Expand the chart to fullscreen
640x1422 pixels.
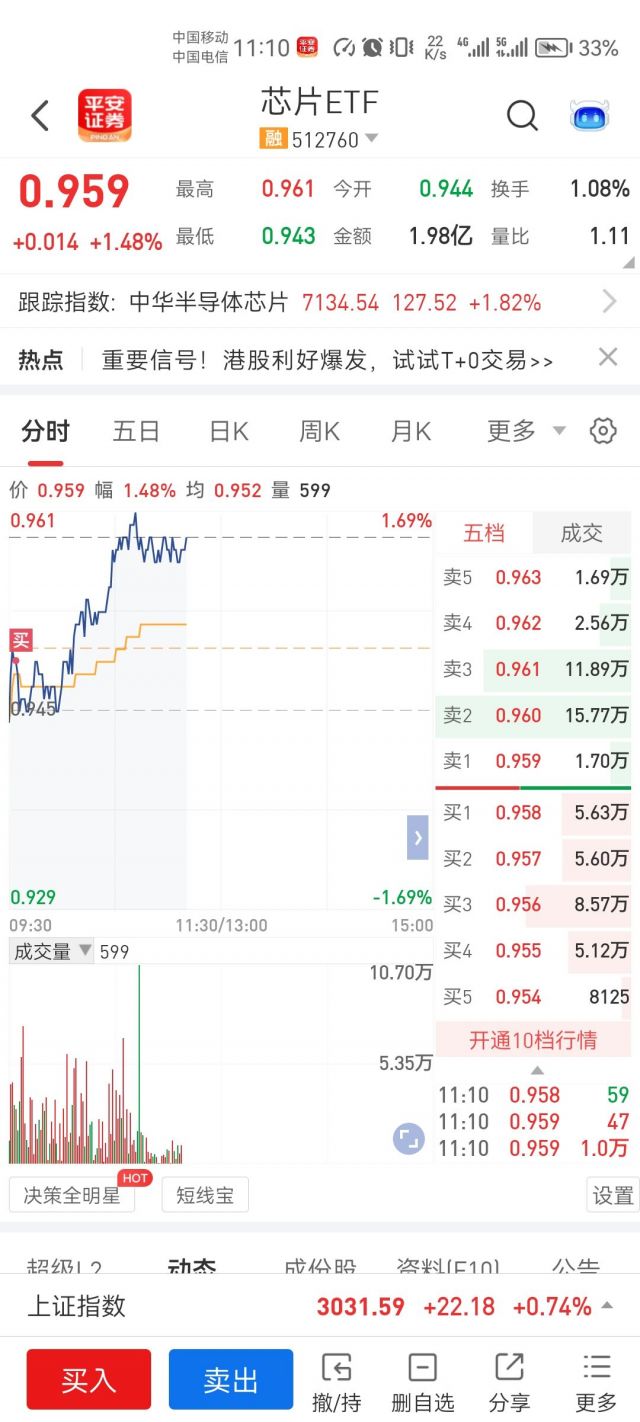(408, 1138)
